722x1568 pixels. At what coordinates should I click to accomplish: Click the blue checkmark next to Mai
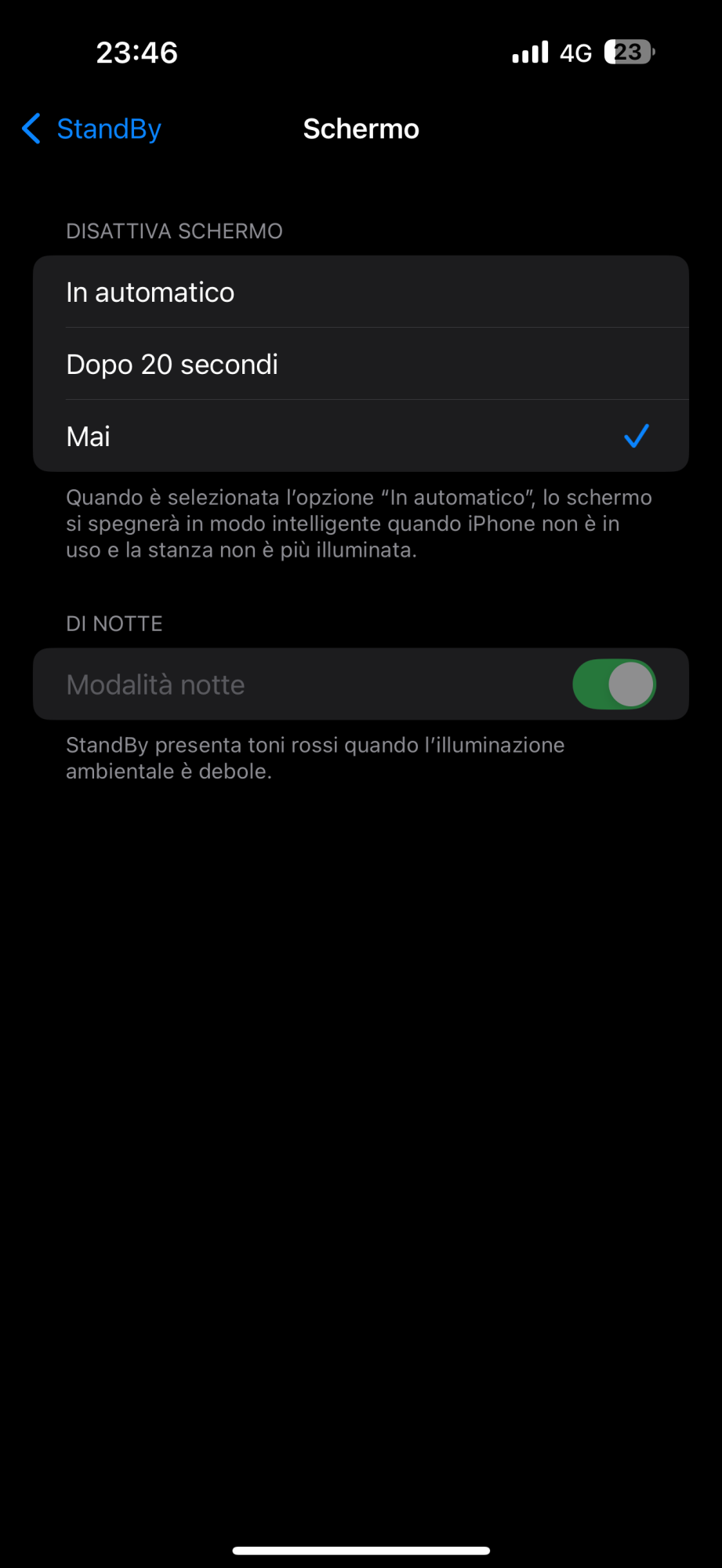point(637,436)
